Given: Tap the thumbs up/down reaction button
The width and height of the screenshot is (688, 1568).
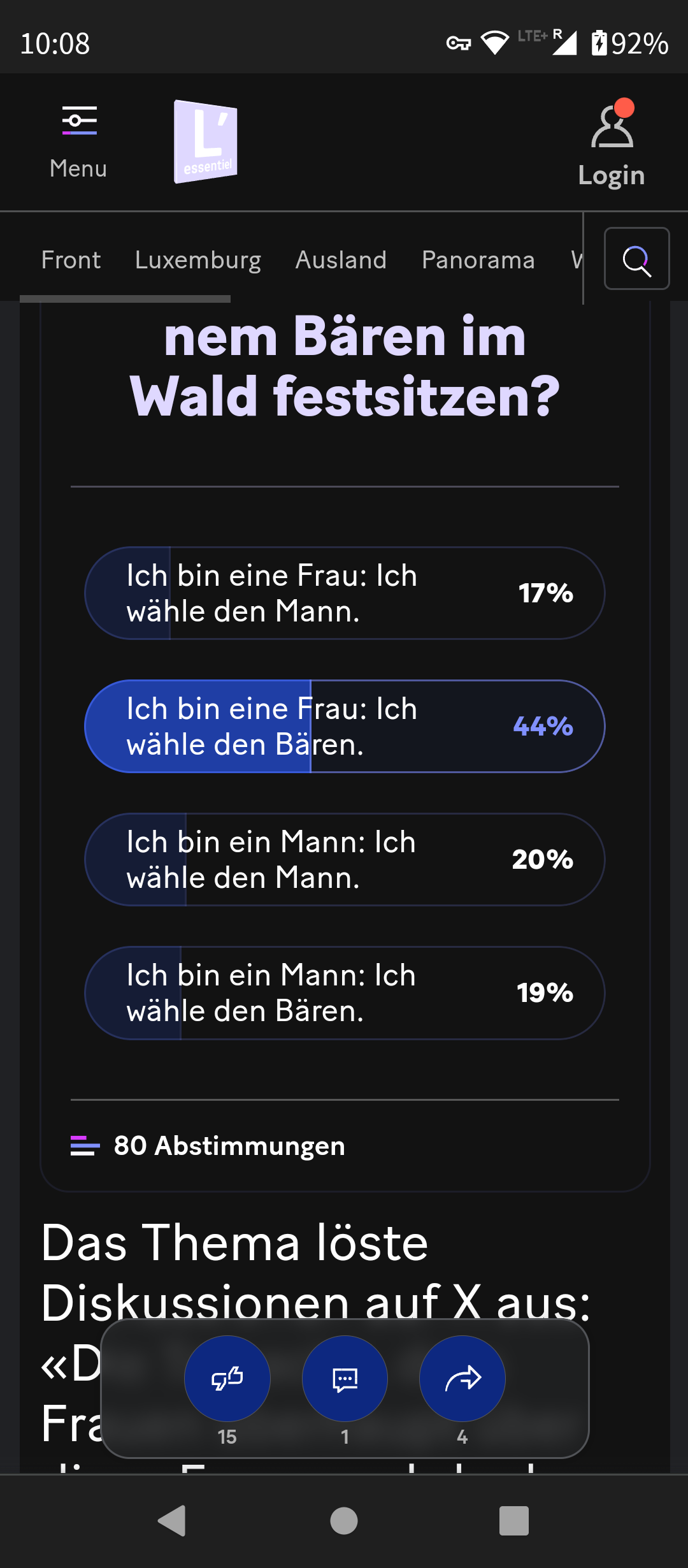Looking at the screenshot, I should click(x=227, y=1379).
